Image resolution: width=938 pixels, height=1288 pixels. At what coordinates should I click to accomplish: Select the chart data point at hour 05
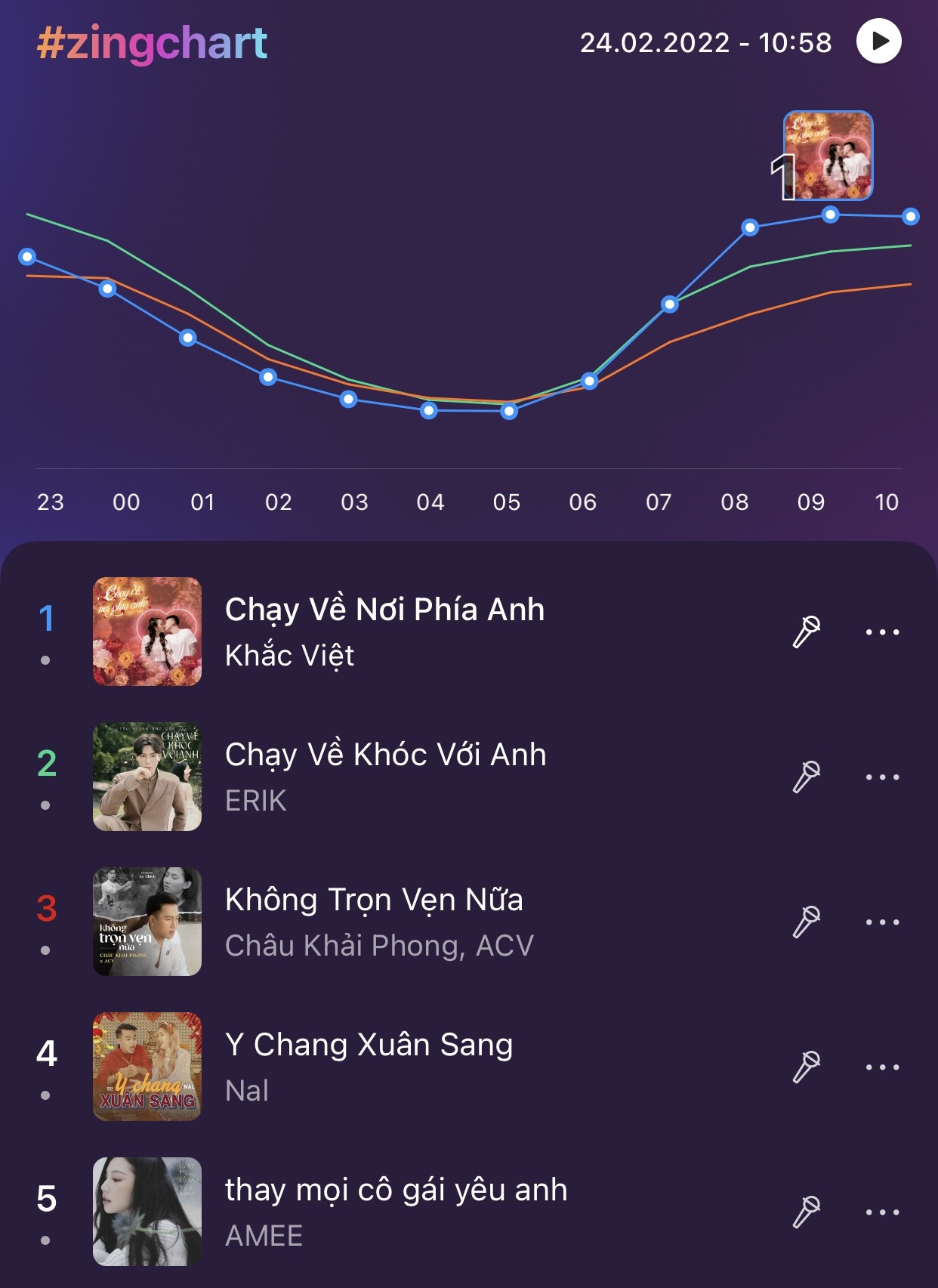pyautogui.click(x=511, y=412)
